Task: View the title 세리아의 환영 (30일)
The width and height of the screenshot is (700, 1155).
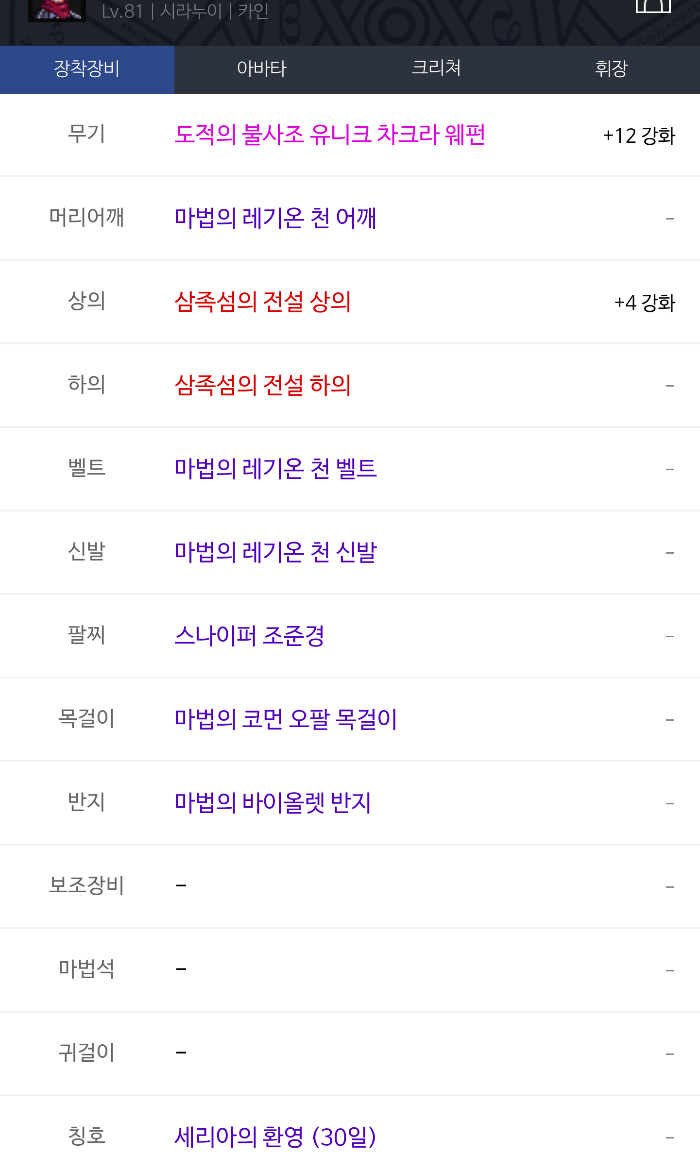Action: (x=275, y=1136)
